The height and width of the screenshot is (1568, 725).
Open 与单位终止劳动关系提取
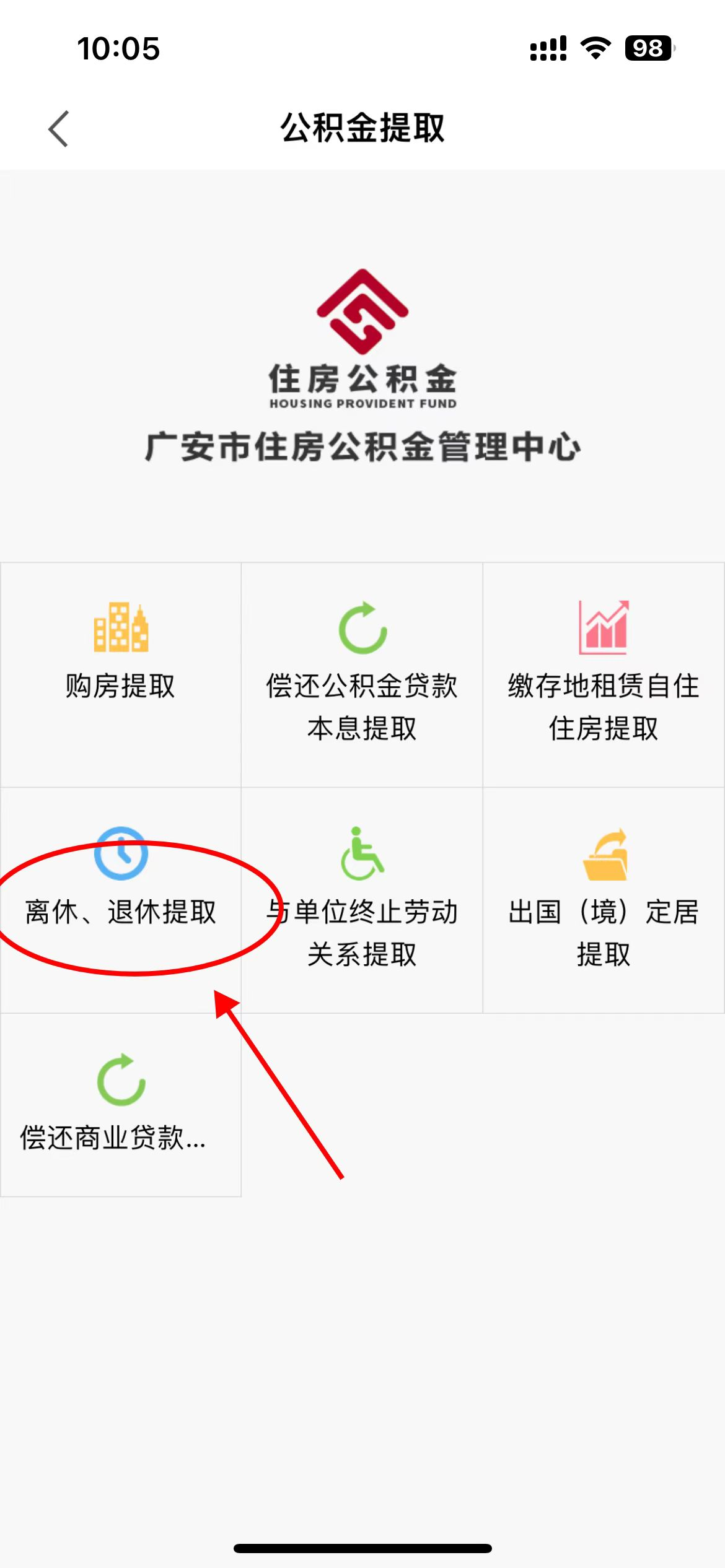[362, 900]
